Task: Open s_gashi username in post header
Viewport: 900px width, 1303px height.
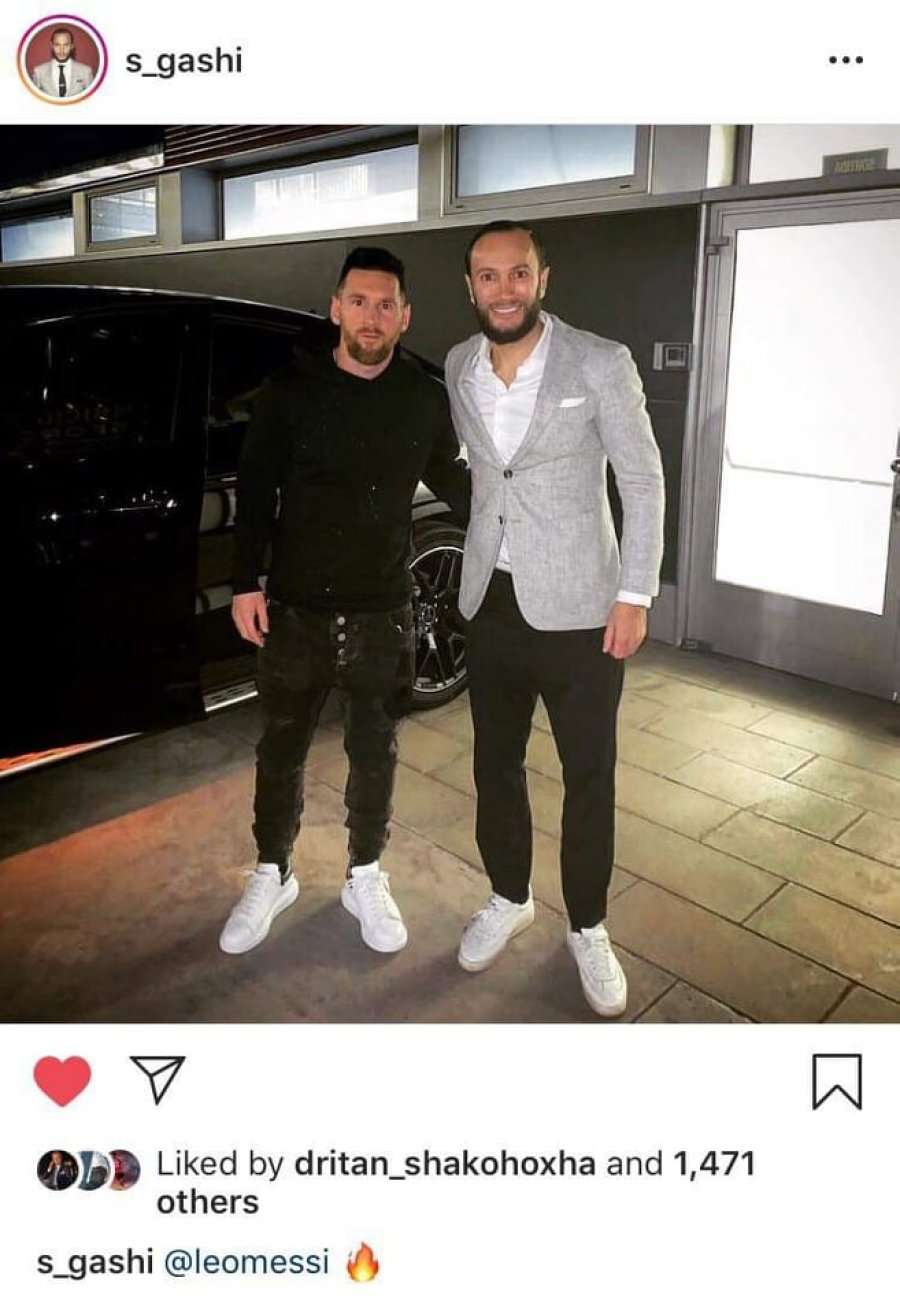Action: 183,61
